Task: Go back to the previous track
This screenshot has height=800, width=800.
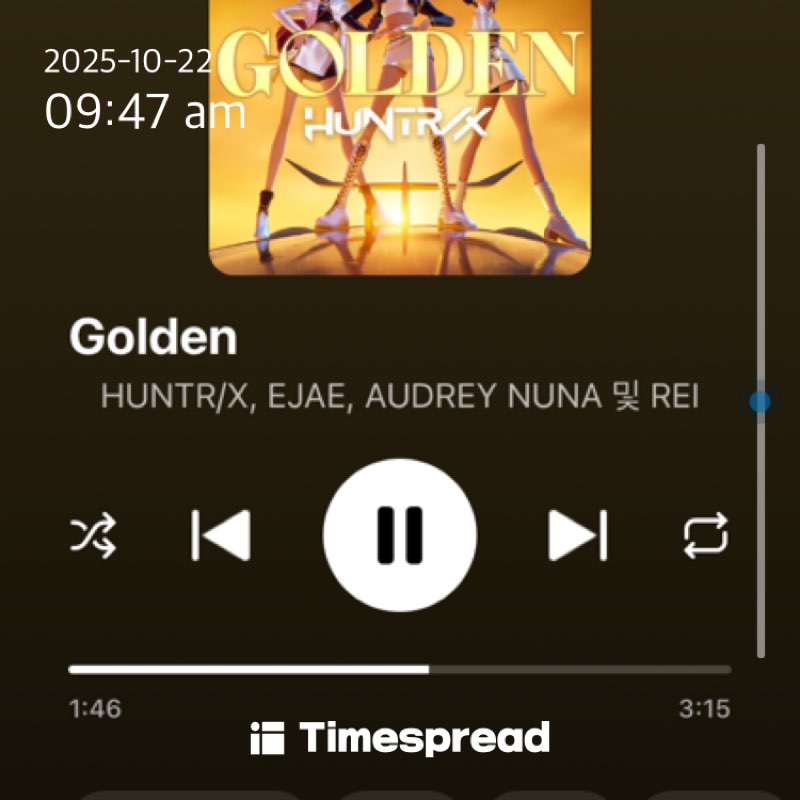Action: pos(221,536)
